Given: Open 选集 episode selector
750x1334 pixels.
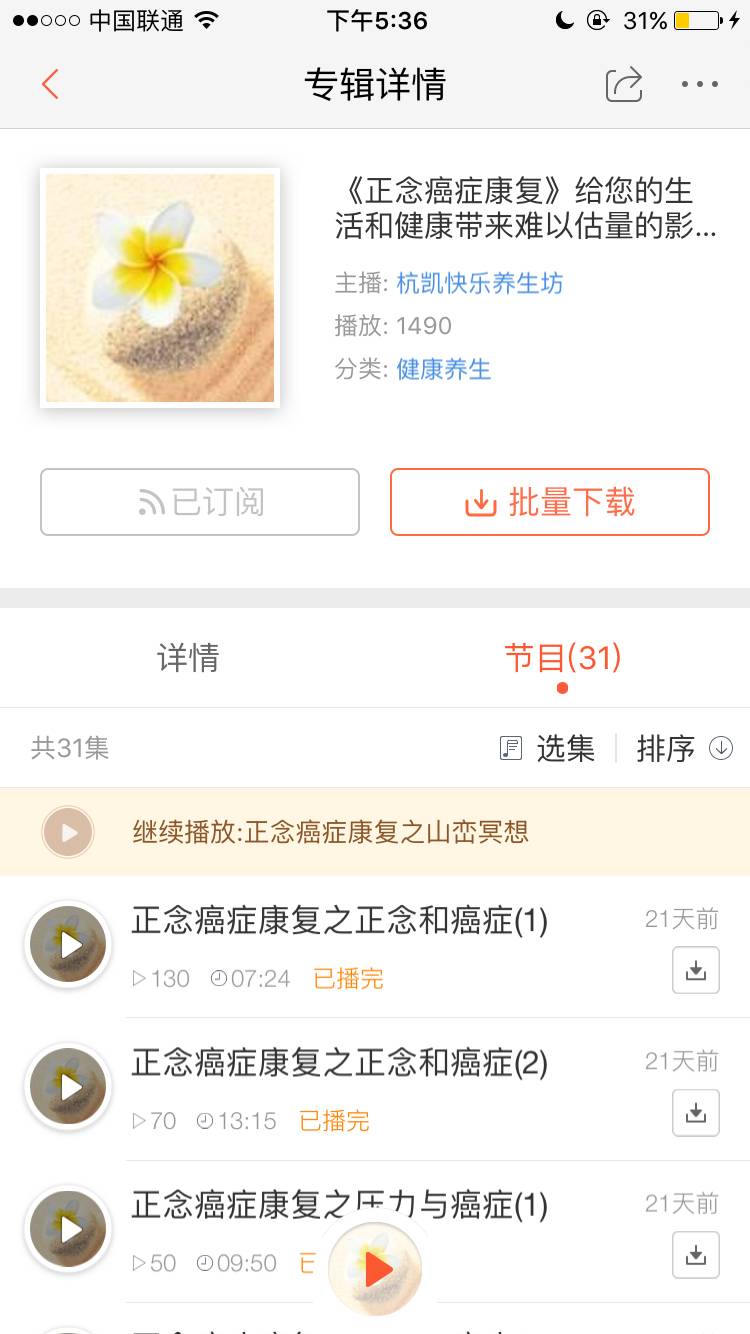Looking at the screenshot, I should pos(547,748).
